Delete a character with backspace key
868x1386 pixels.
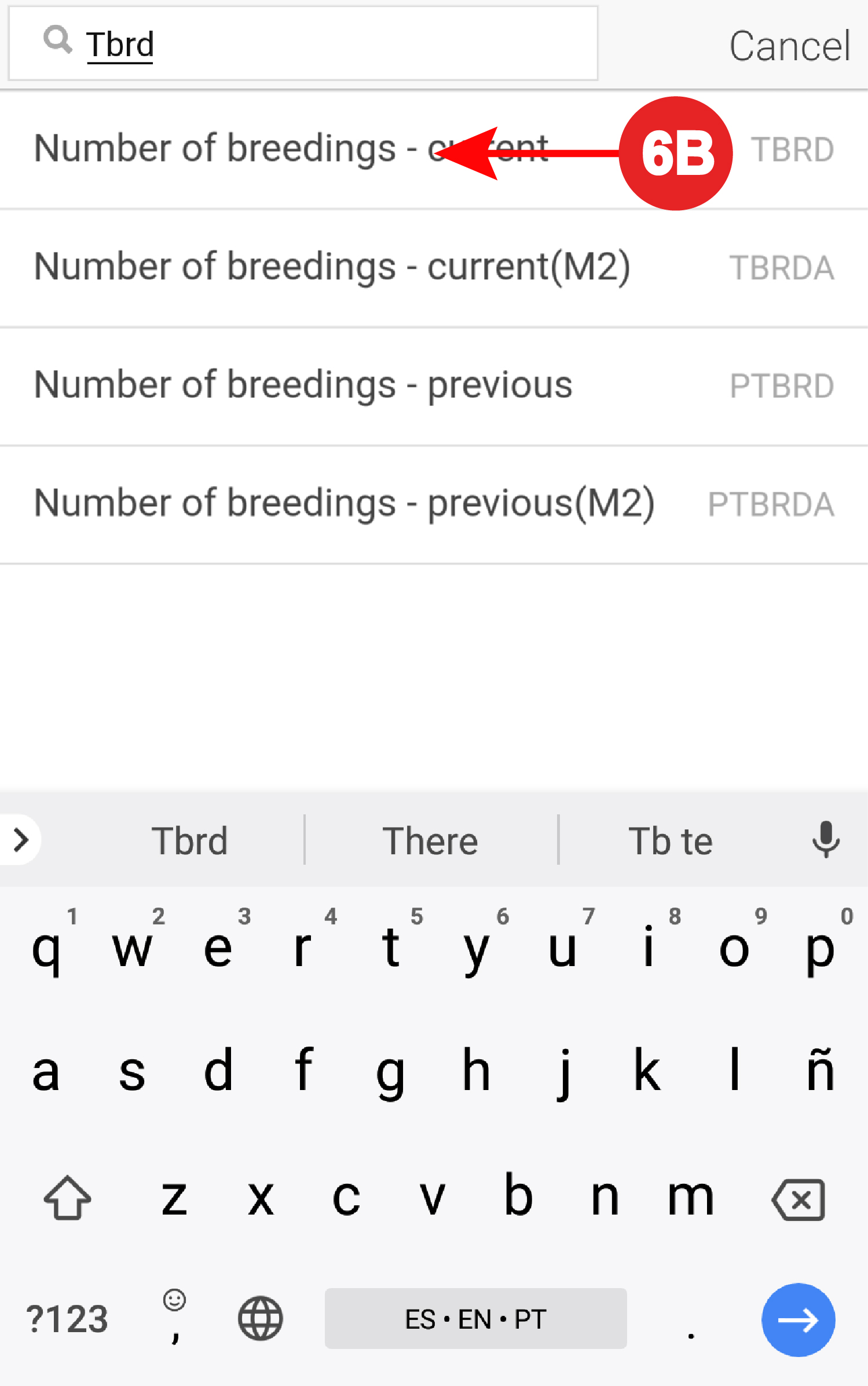(799, 1199)
